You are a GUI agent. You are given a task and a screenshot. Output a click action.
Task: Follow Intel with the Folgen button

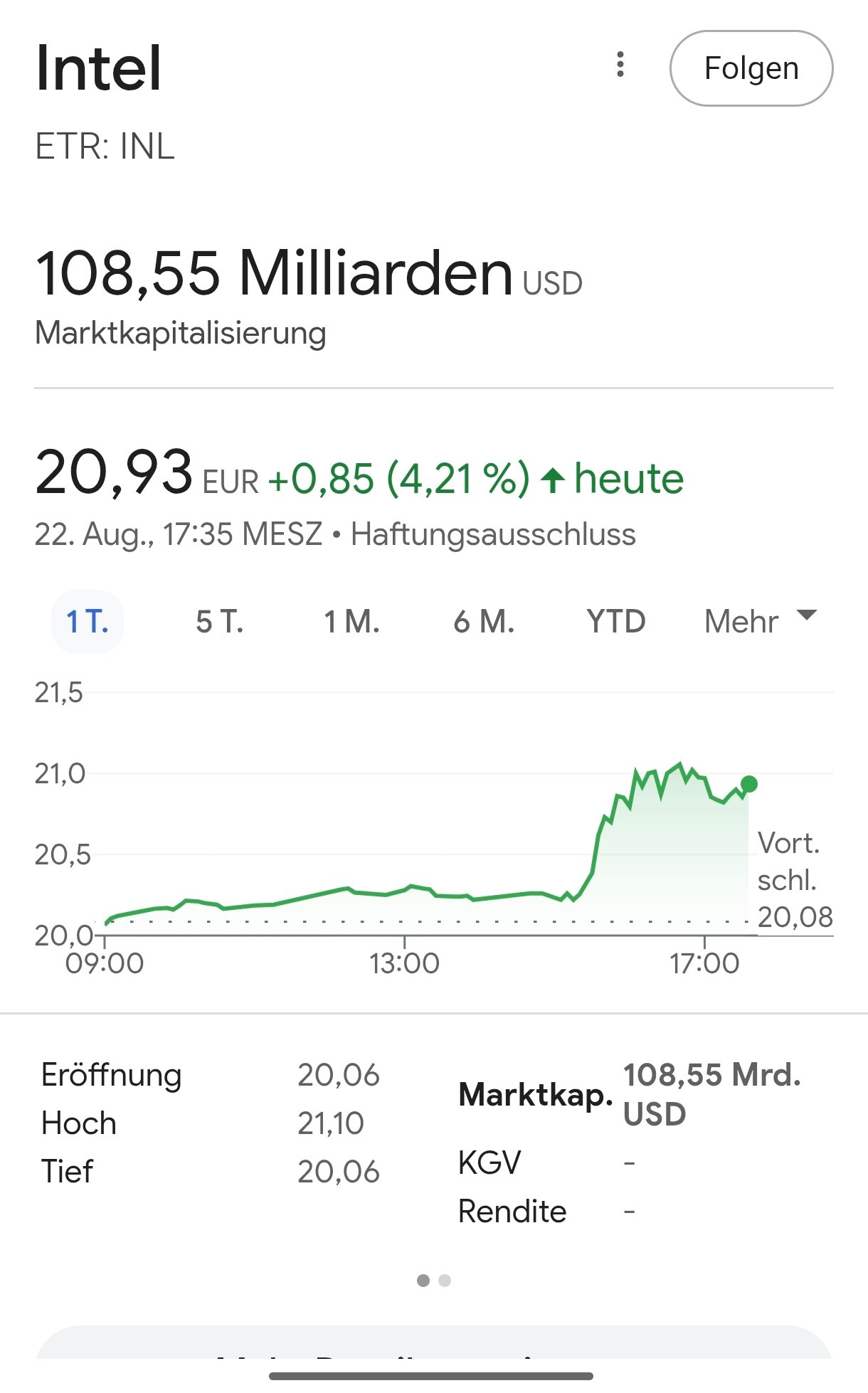751,68
